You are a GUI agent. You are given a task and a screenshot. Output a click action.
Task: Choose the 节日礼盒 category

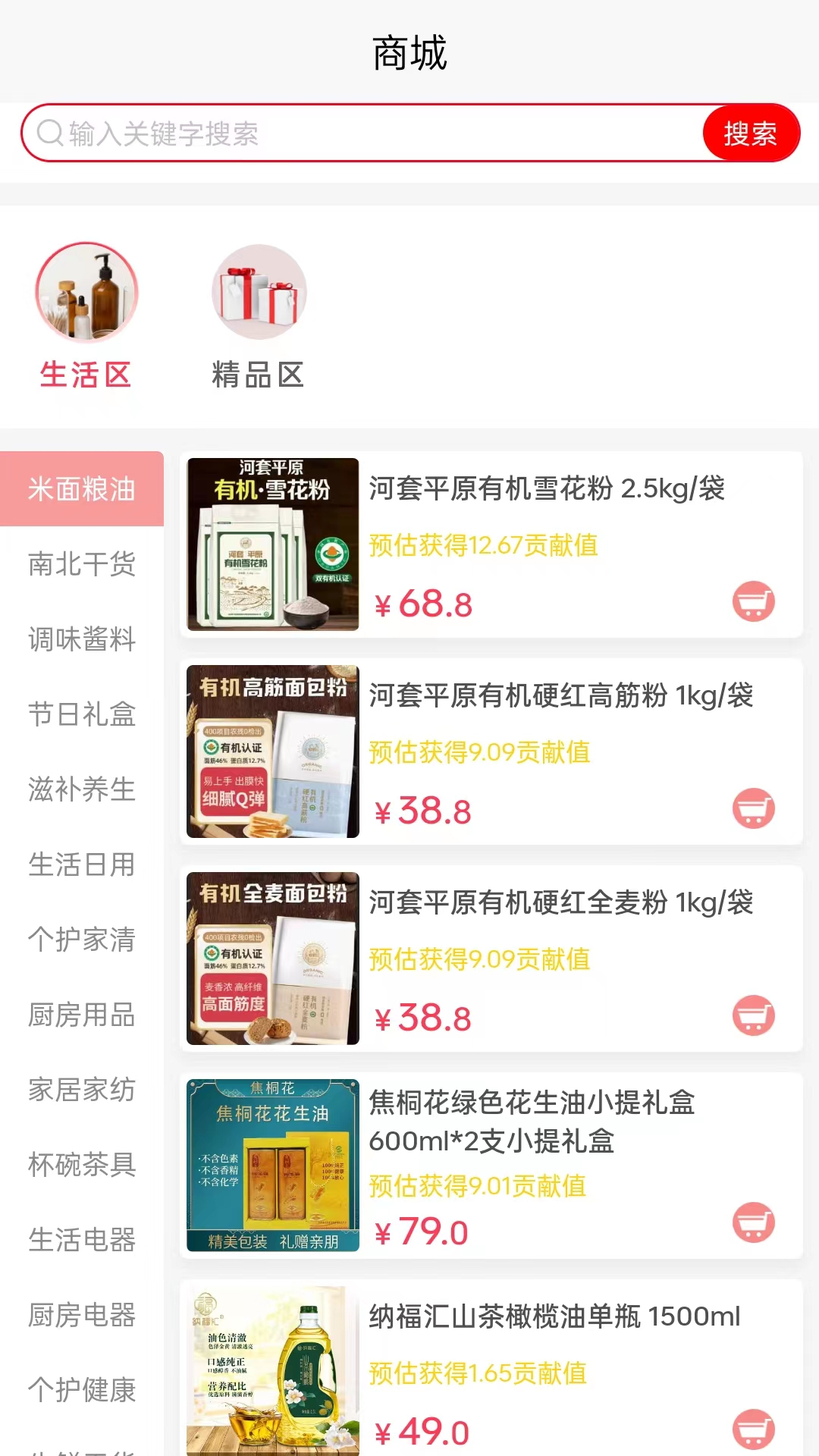click(x=82, y=714)
